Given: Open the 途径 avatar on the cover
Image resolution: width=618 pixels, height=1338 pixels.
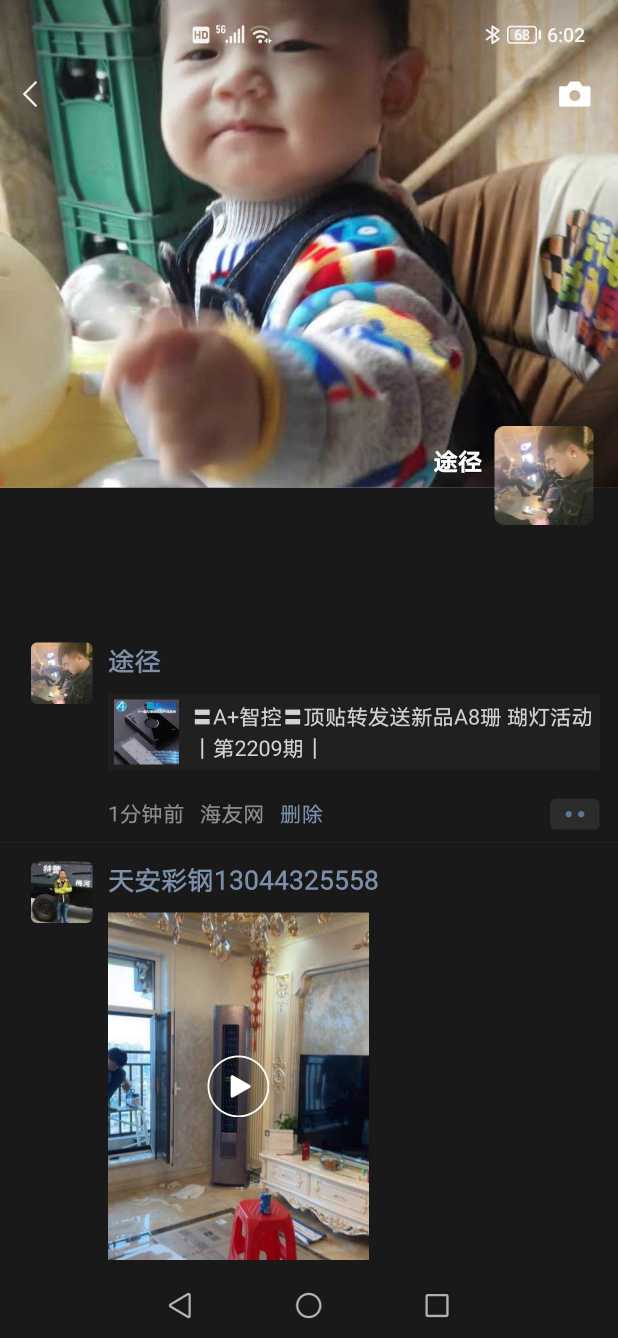Looking at the screenshot, I should click(544, 475).
